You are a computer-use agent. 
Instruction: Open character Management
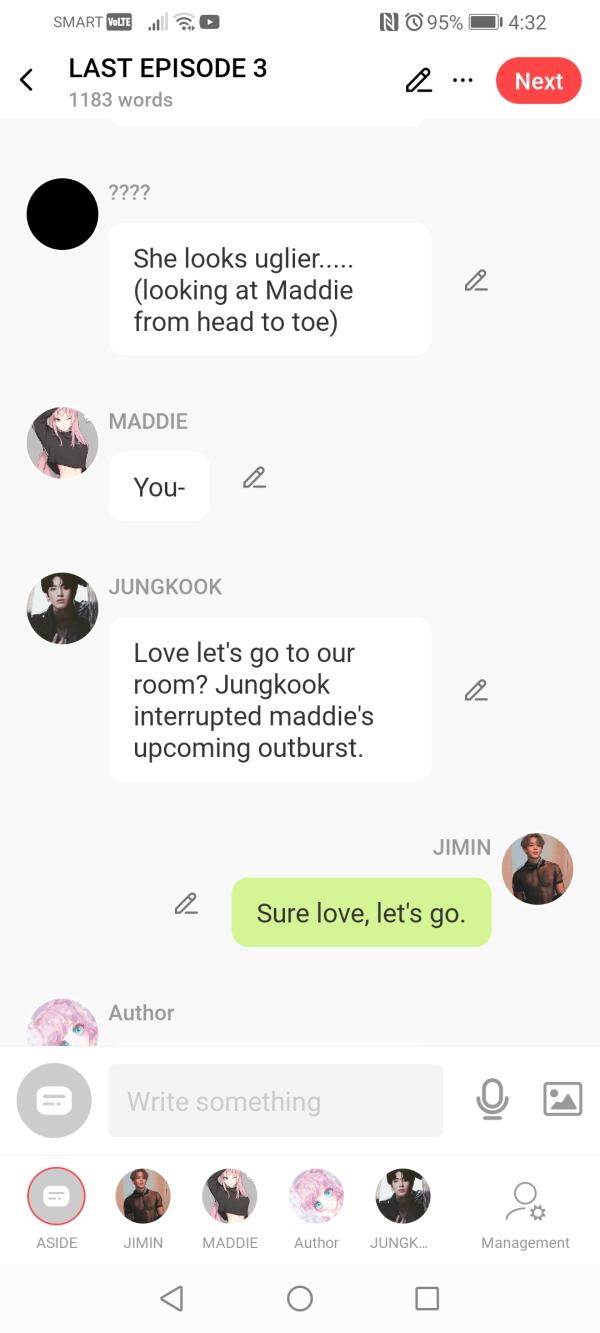pyautogui.click(x=525, y=1210)
